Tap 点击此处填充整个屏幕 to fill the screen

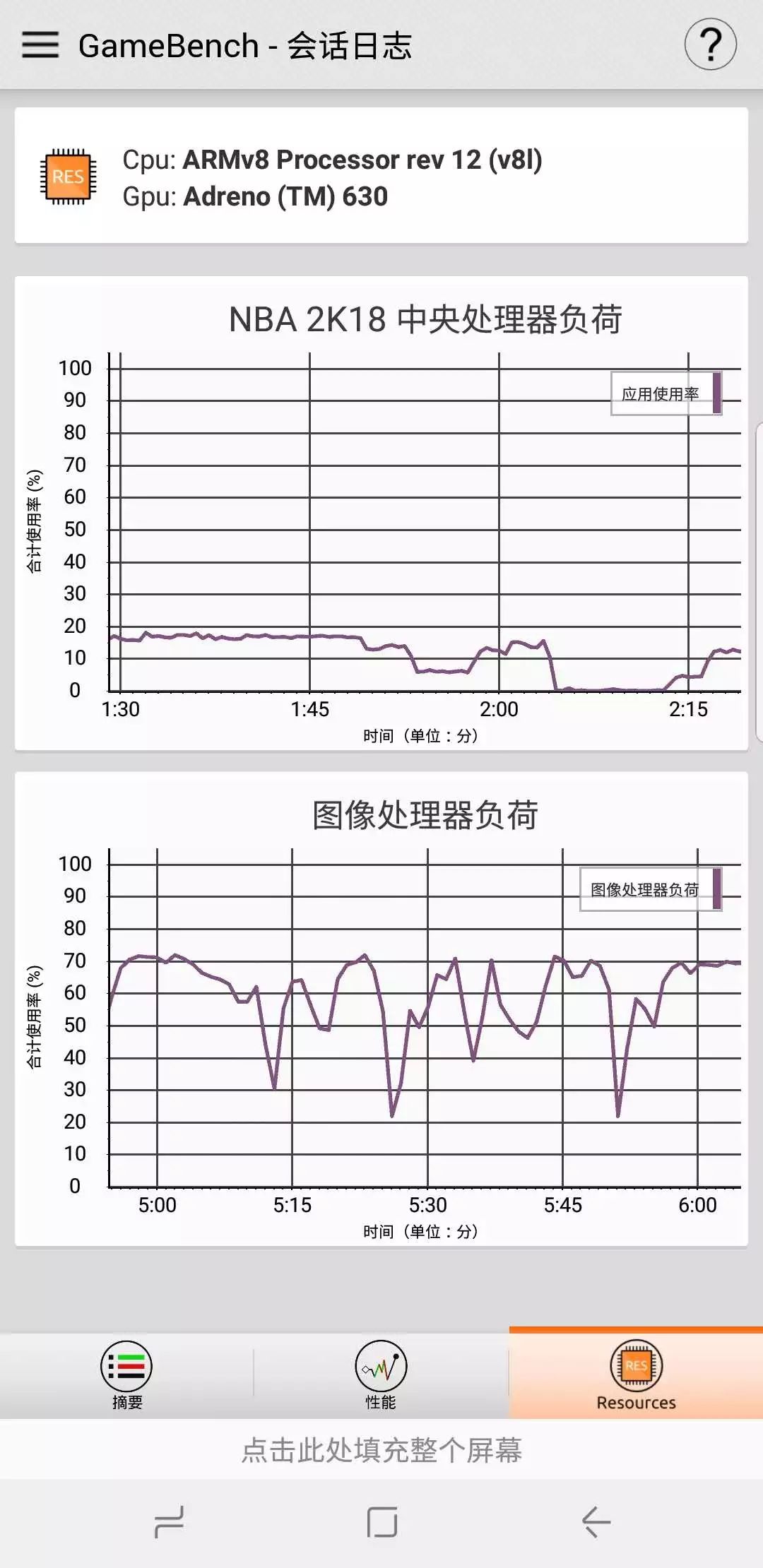pos(381,1450)
